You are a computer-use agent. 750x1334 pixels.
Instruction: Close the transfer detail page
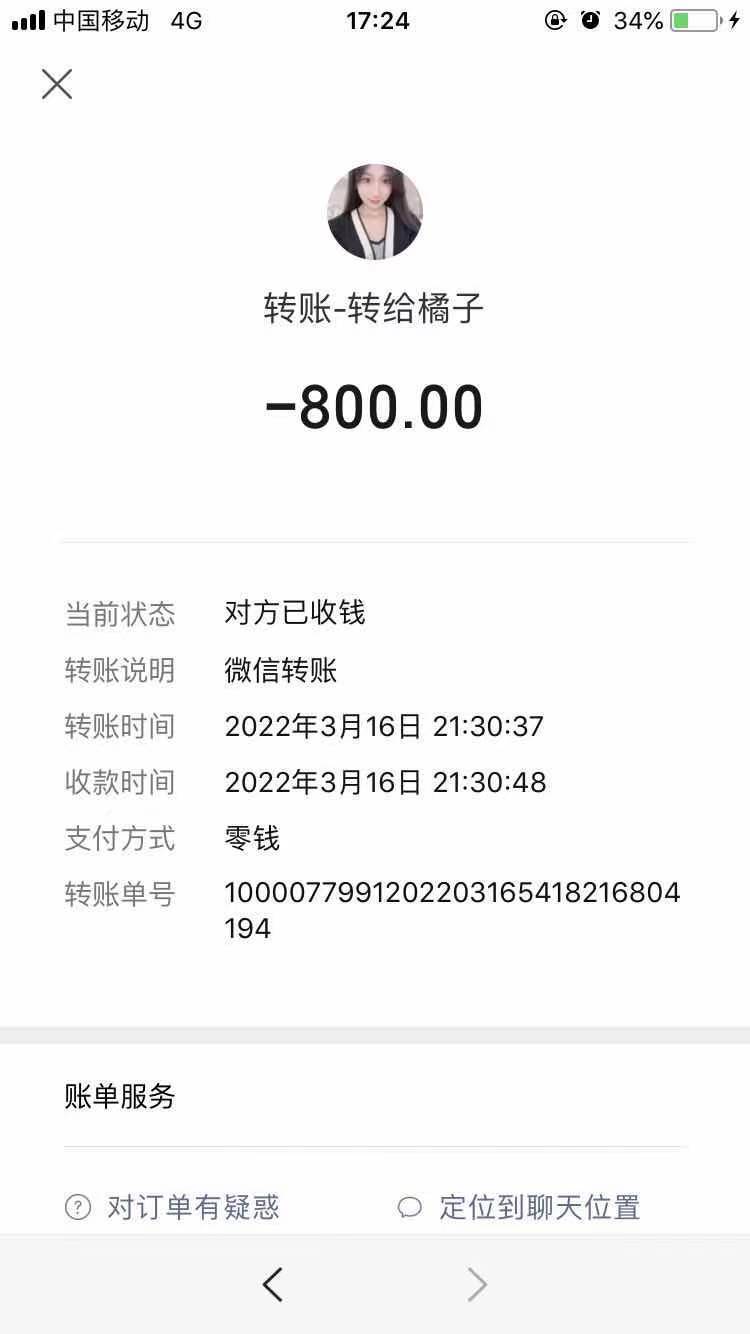click(57, 85)
